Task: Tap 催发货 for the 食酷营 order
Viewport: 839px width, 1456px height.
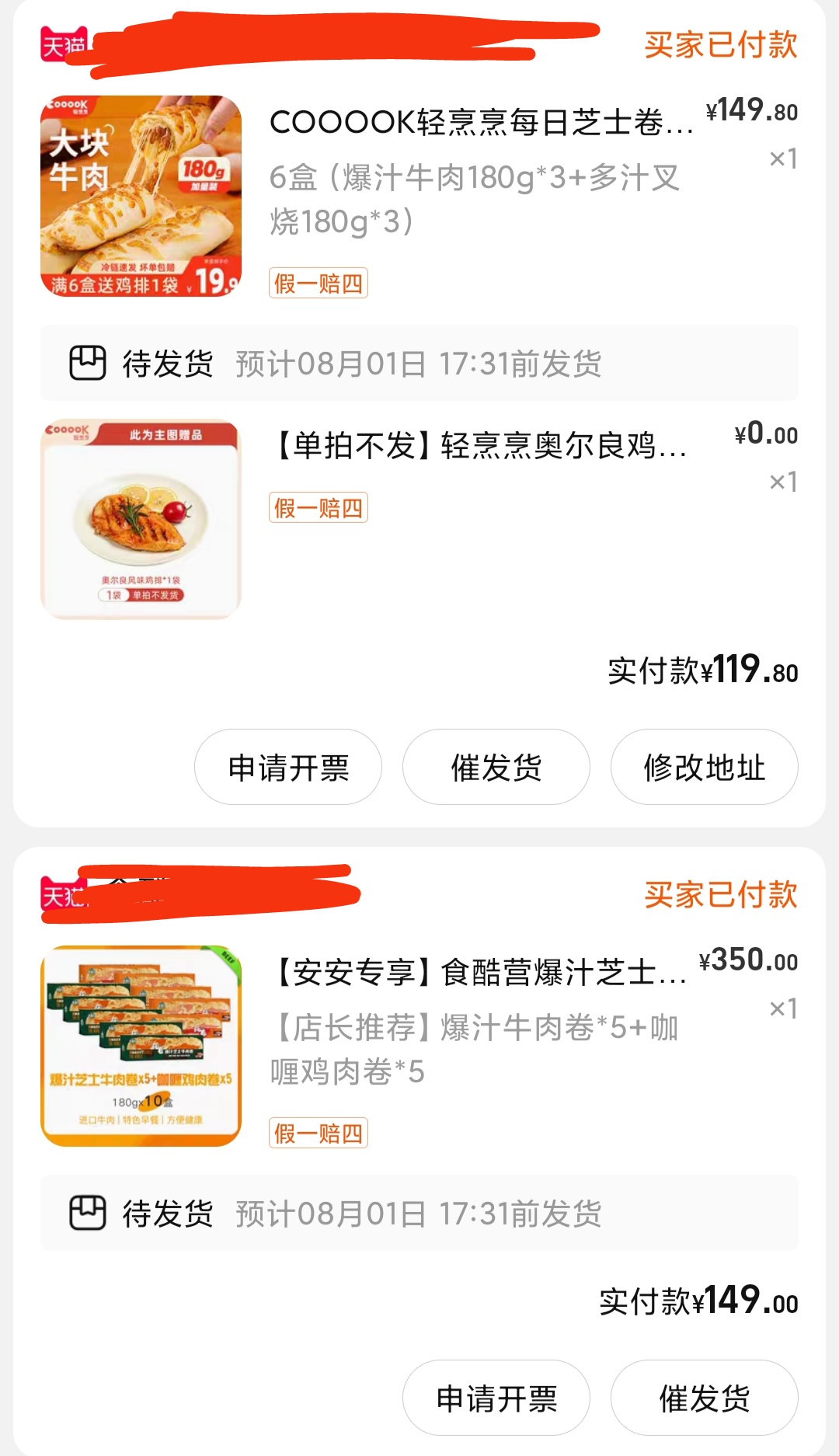Action: point(704,1399)
